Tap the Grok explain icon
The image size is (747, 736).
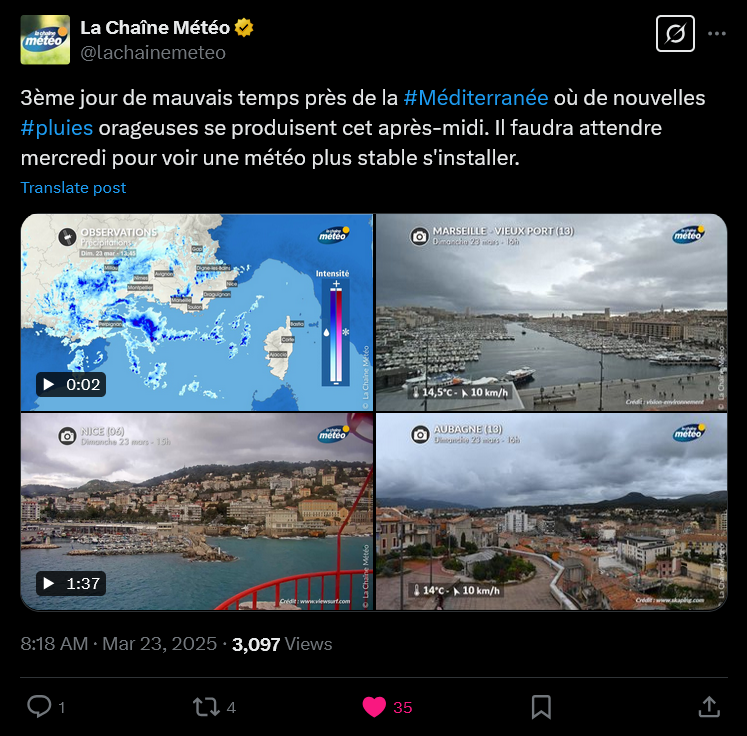[x=675, y=34]
